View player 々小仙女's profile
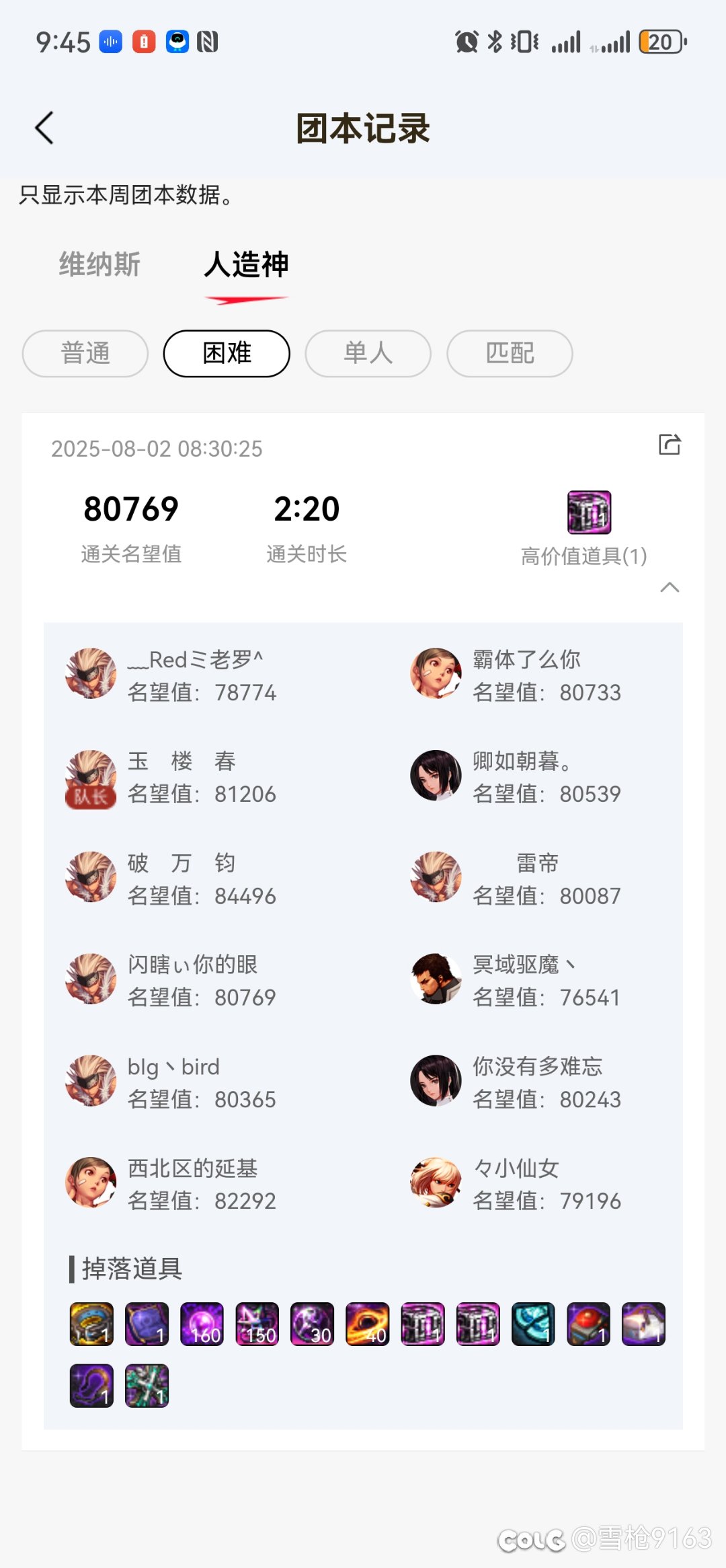The width and height of the screenshot is (726, 1568). [x=516, y=1183]
